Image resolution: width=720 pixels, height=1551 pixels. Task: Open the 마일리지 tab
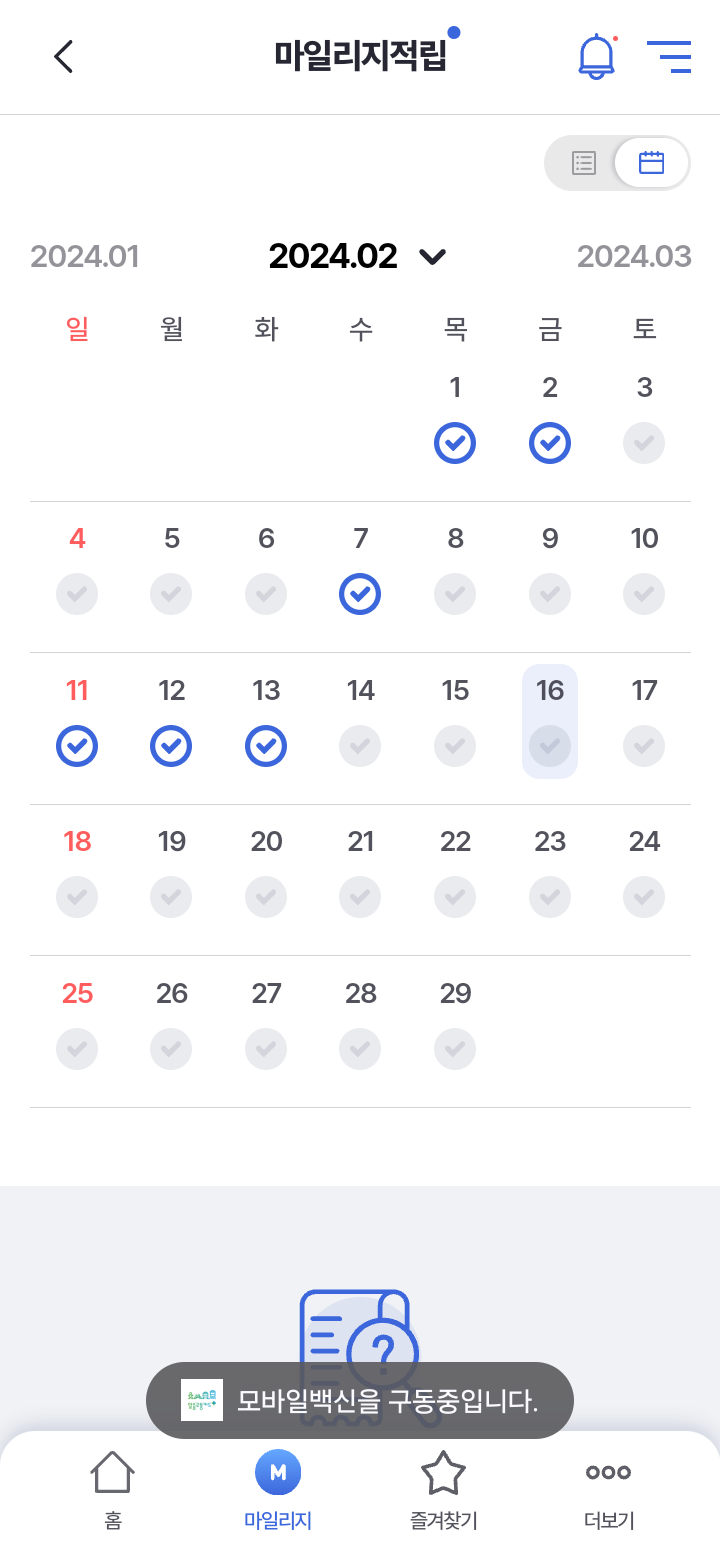[278, 1490]
